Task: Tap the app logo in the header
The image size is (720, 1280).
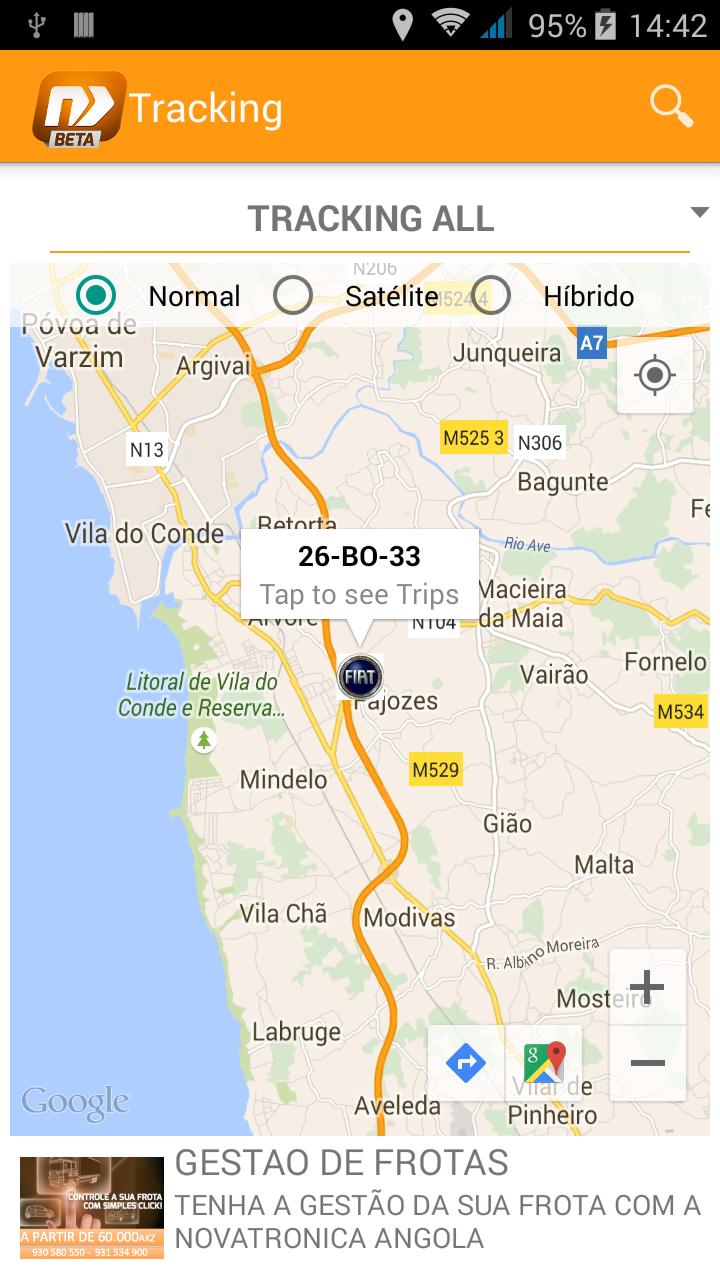Action: (78, 108)
